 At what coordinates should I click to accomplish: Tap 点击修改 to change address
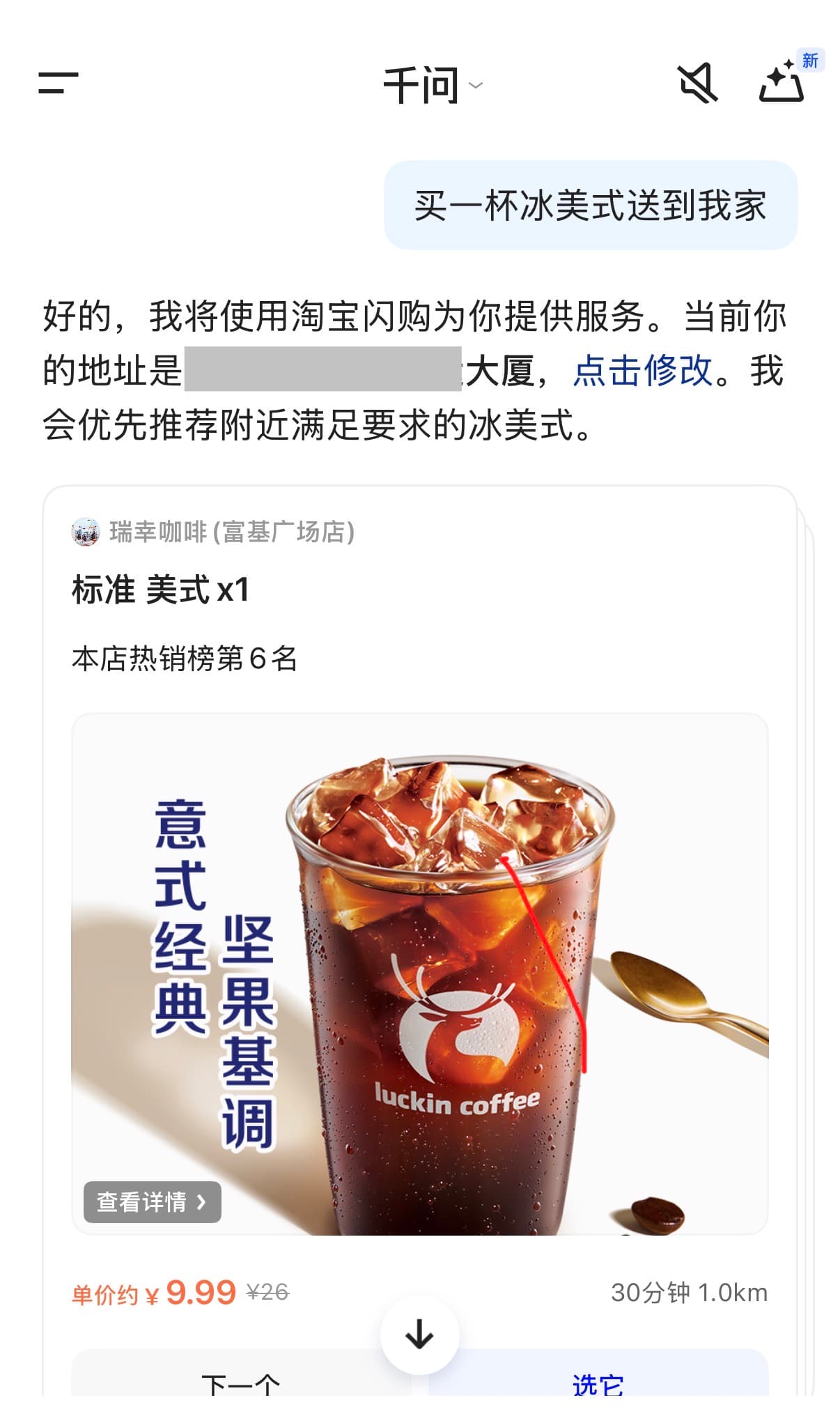tap(642, 370)
